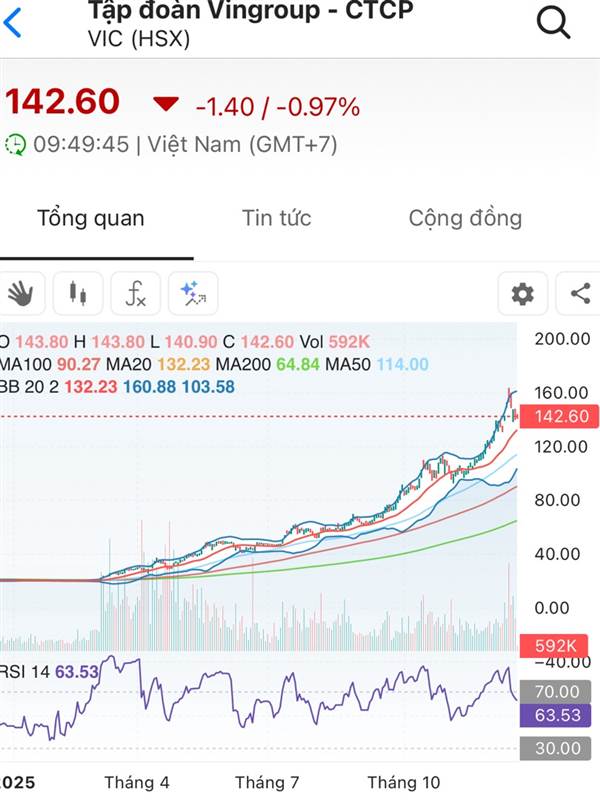
Task: Share the VIC chart
Action: (579, 294)
